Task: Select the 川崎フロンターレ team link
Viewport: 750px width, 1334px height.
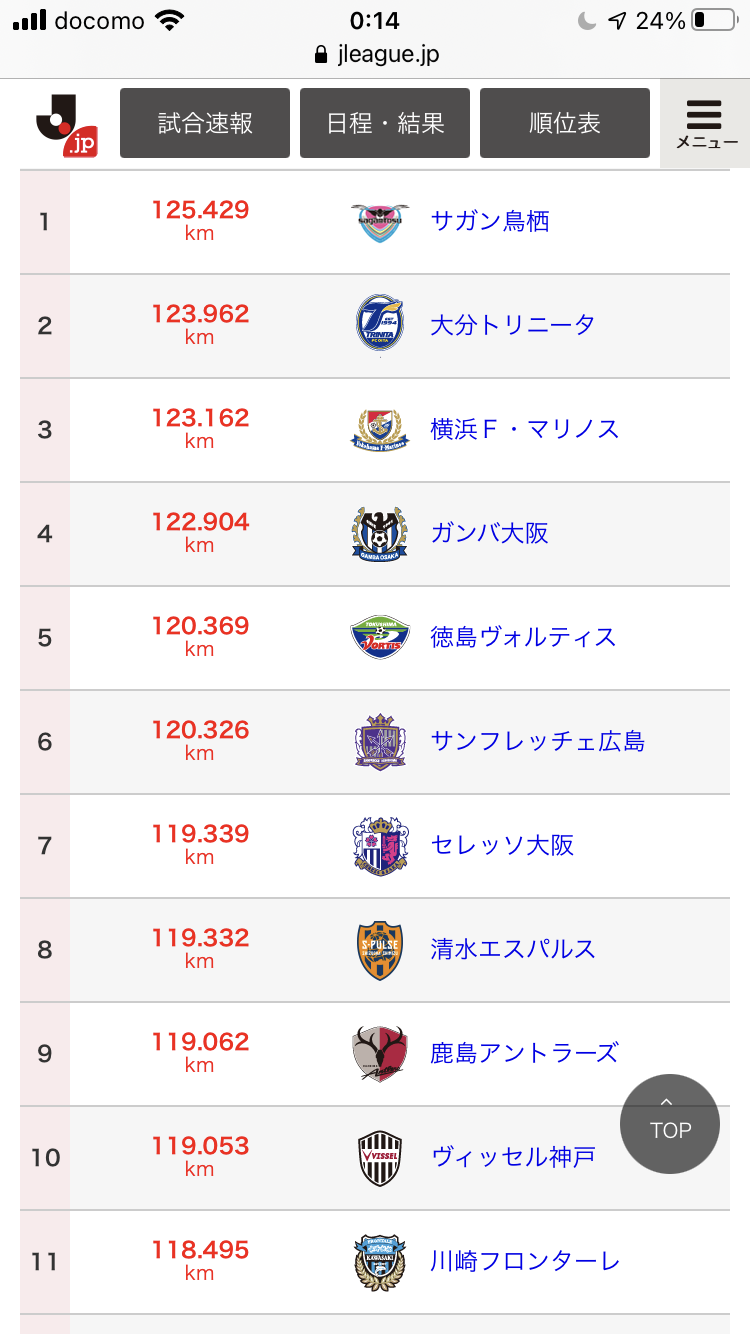Action: (524, 1261)
